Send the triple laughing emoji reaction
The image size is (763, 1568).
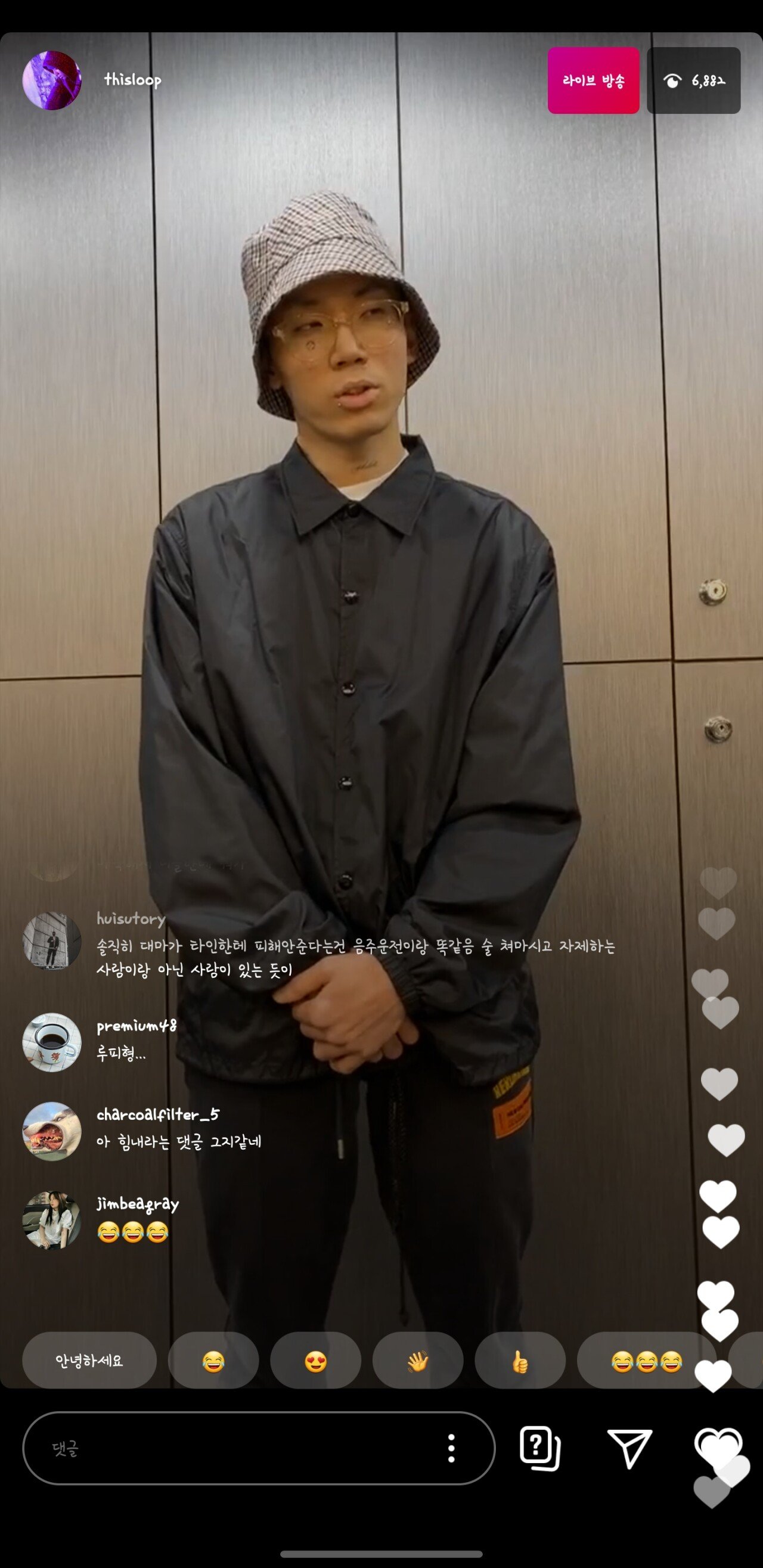[646, 1360]
